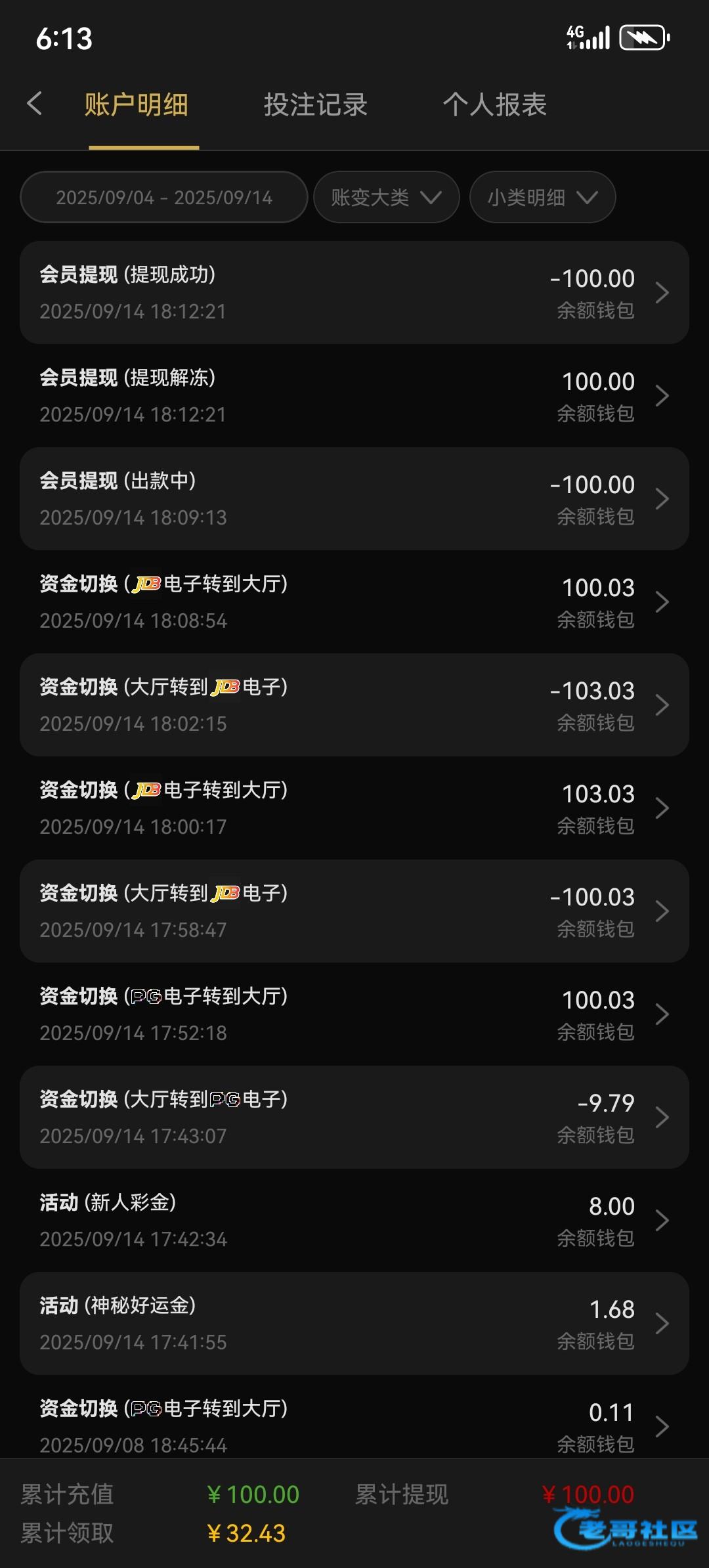Expand the 小类明细 filter dropdown
The image size is (709, 1568).
click(x=542, y=197)
